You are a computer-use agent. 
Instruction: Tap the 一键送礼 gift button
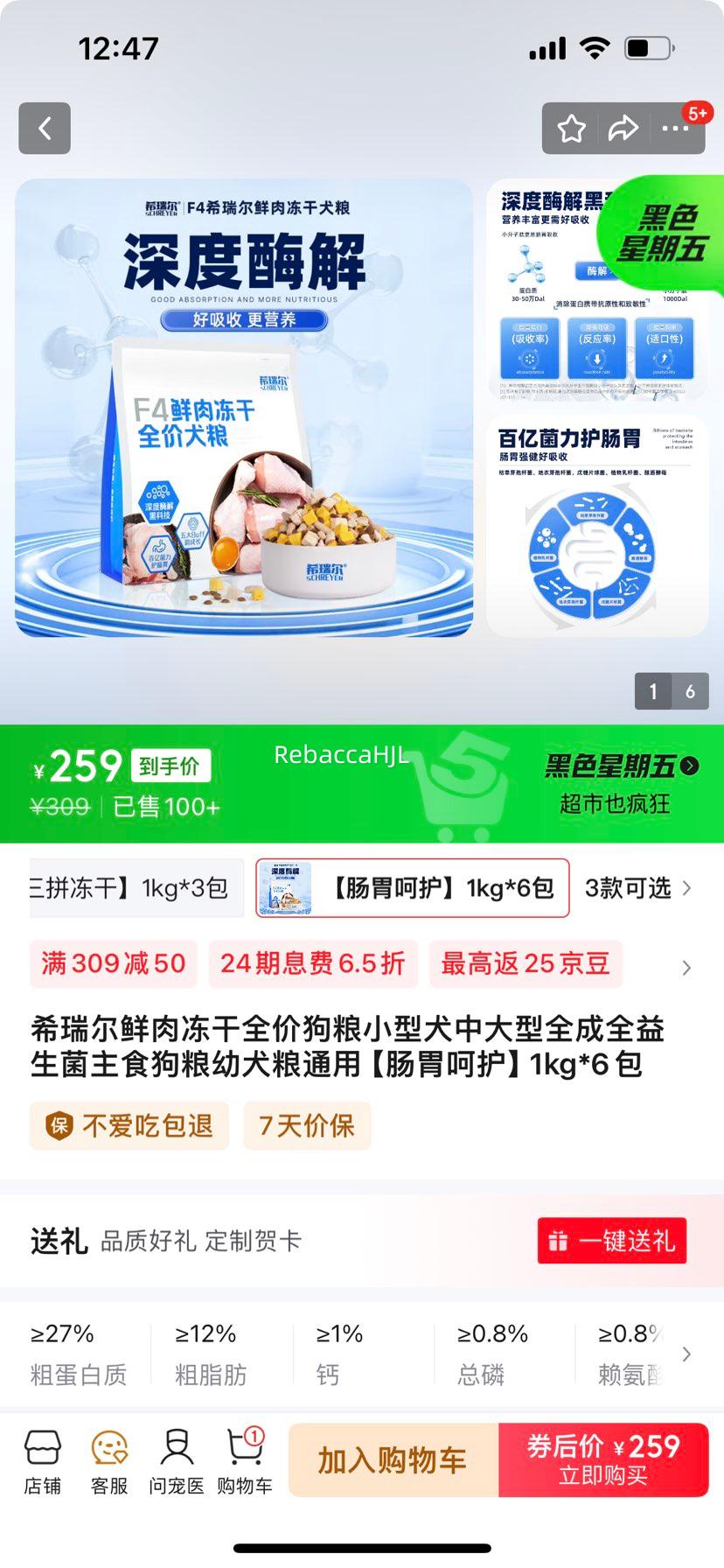pyautogui.click(x=610, y=1242)
